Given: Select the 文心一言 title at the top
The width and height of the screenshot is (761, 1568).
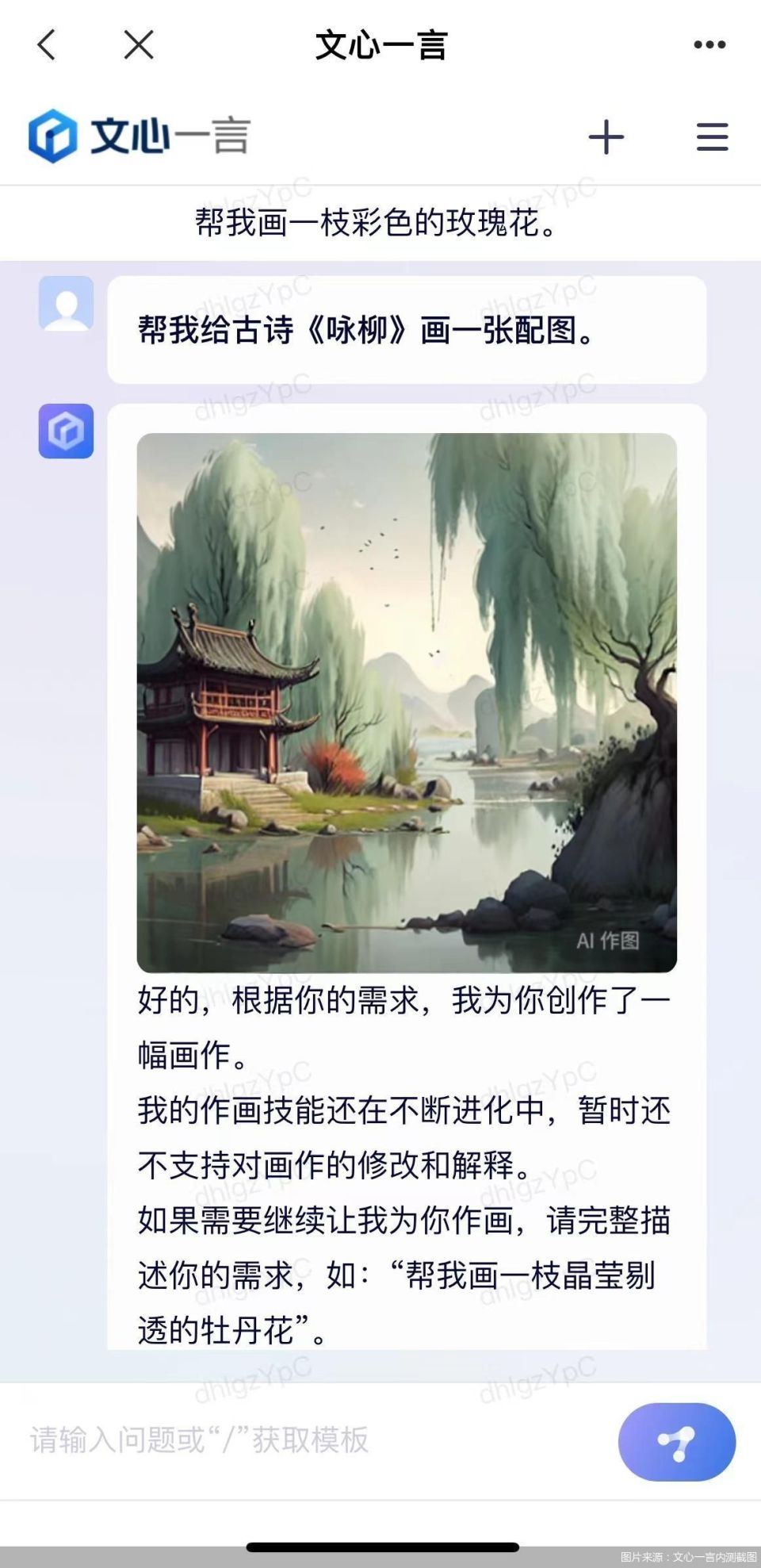Looking at the screenshot, I should point(380,45).
